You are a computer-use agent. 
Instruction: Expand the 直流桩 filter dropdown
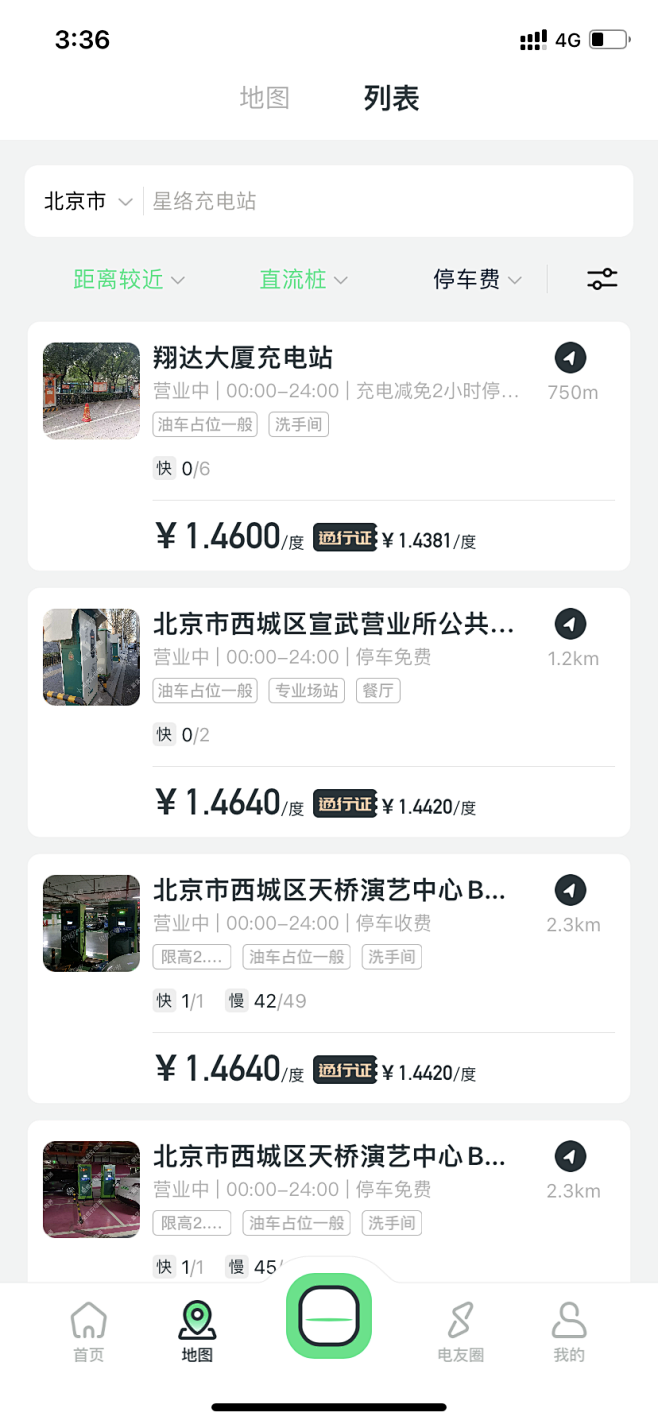(x=303, y=280)
